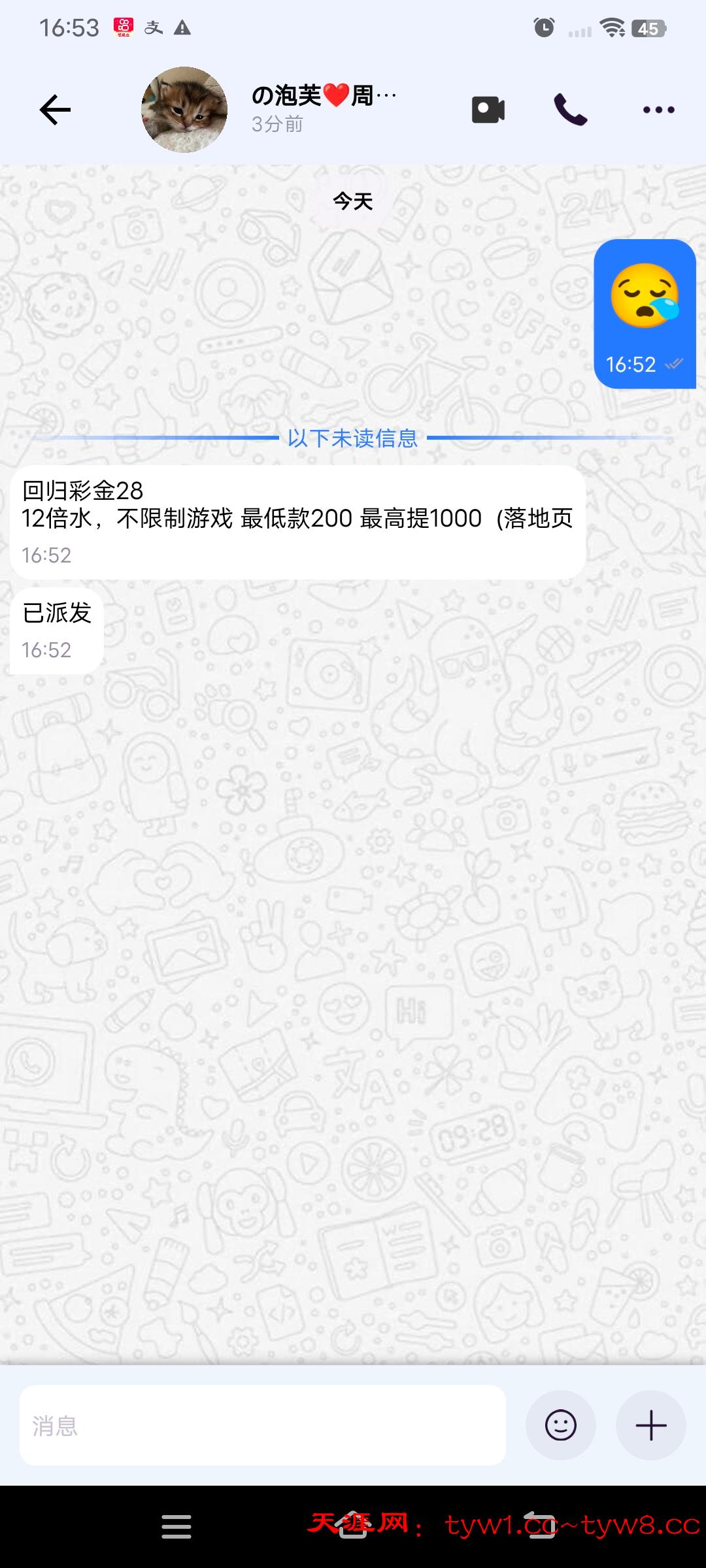Viewport: 706px width, 1568px height.
Task: Select the 今天 date divider
Action: pos(352,202)
